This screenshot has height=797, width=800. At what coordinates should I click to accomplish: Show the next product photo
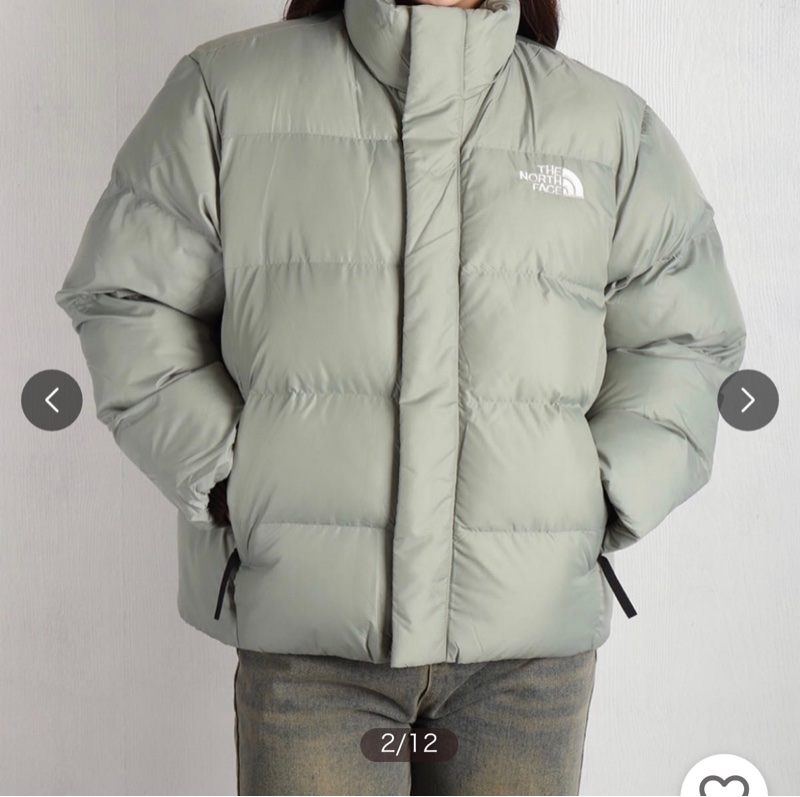click(x=748, y=400)
